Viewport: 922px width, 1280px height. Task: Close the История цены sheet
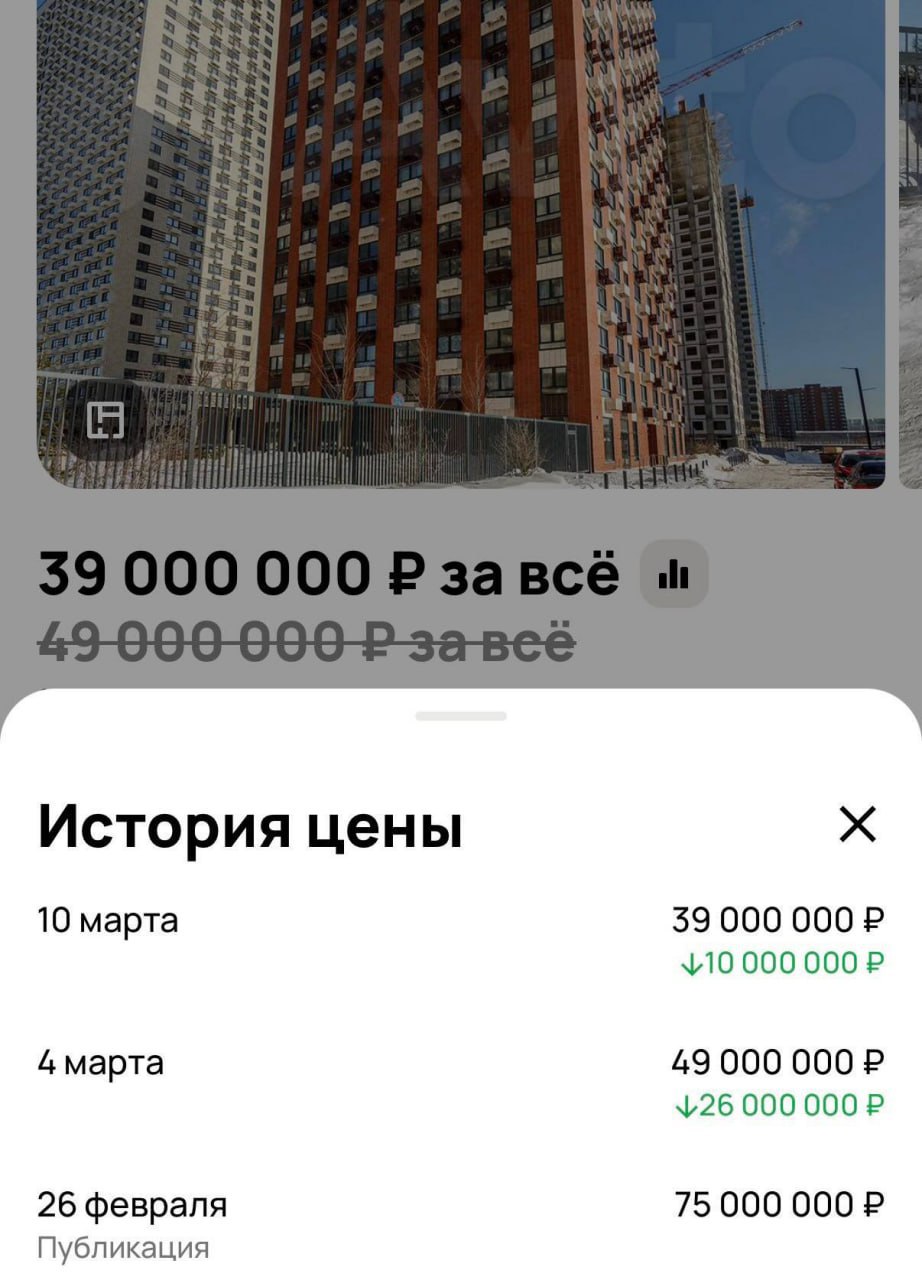tap(857, 825)
